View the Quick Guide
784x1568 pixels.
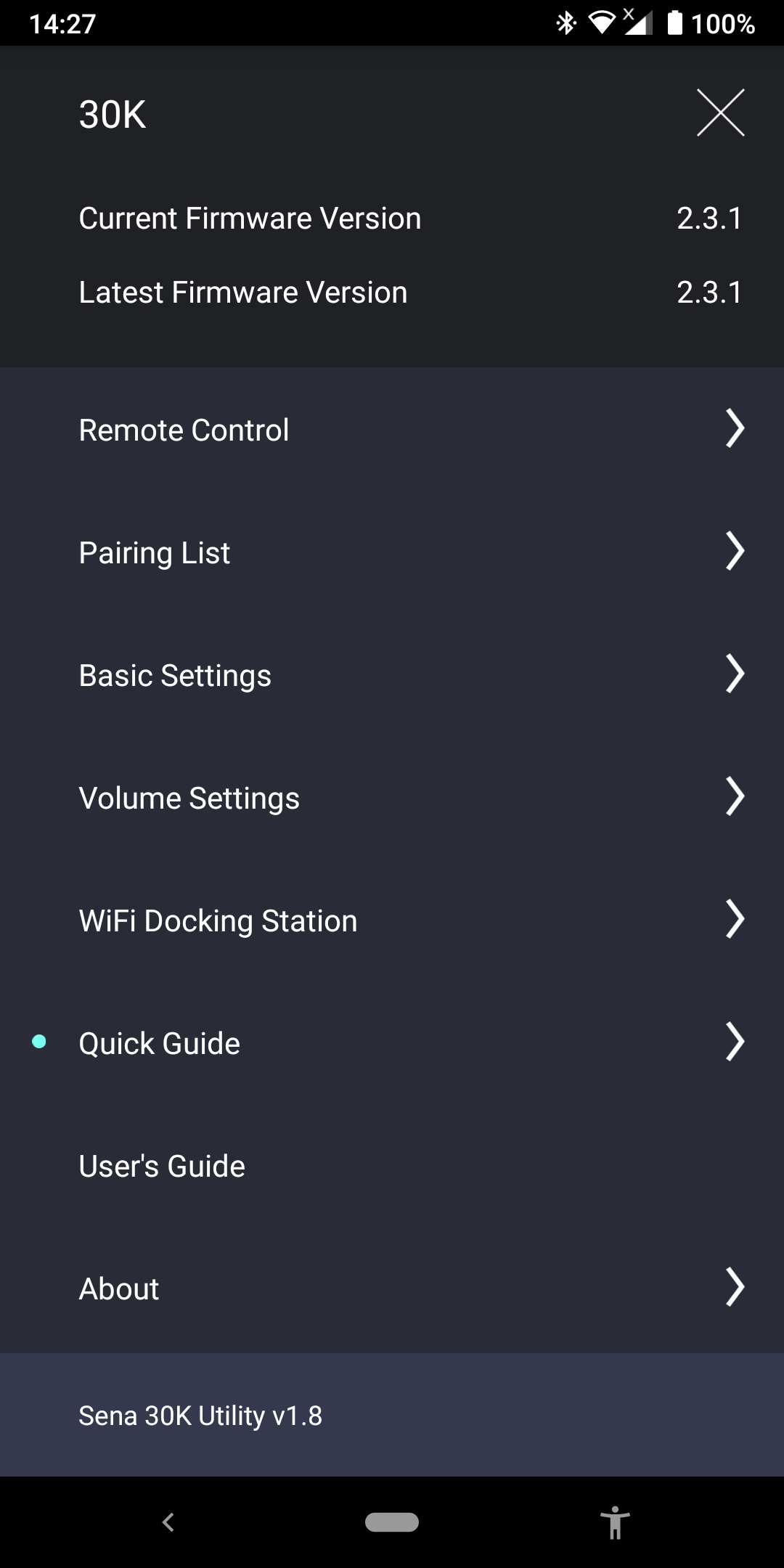[x=392, y=1043]
